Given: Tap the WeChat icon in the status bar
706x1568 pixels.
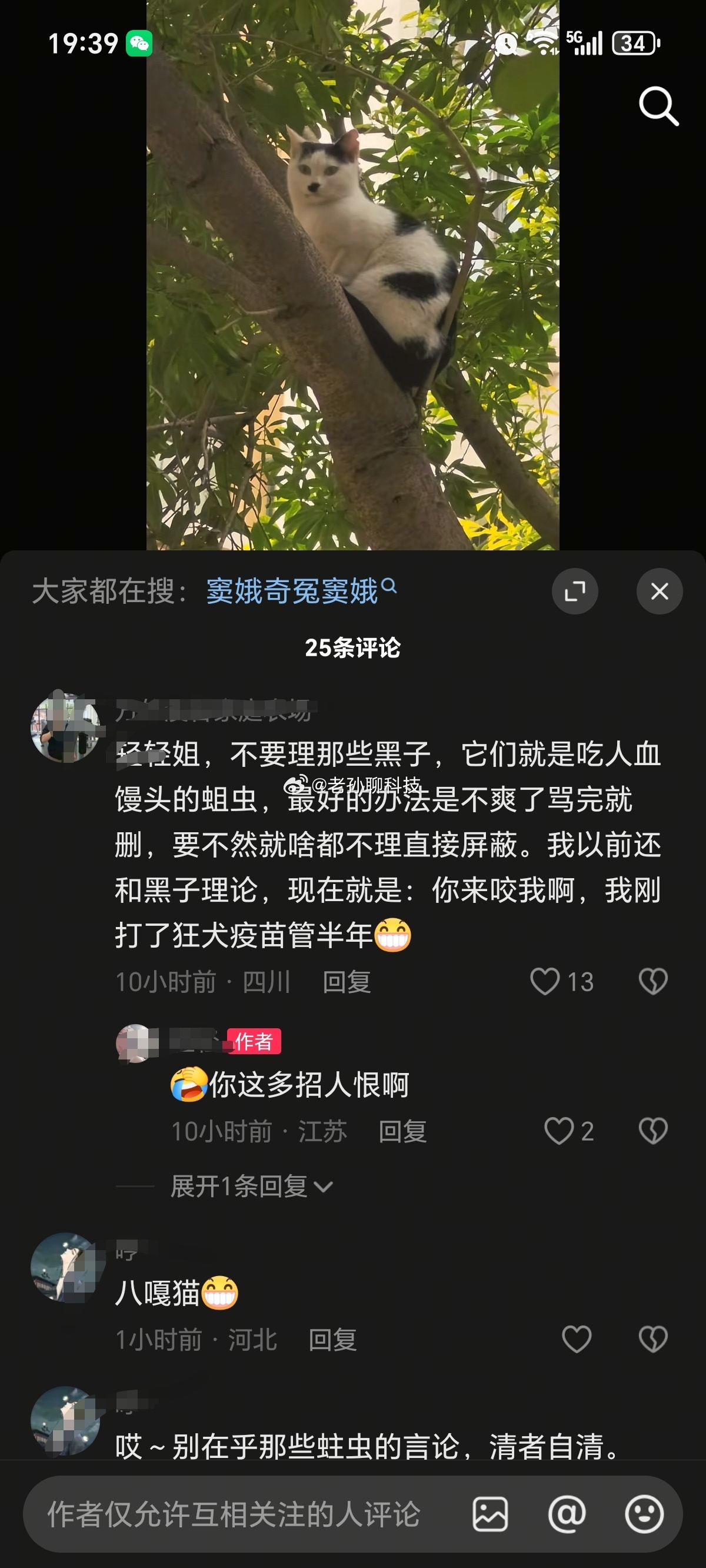Looking at the screenshot, I should 139,43.
